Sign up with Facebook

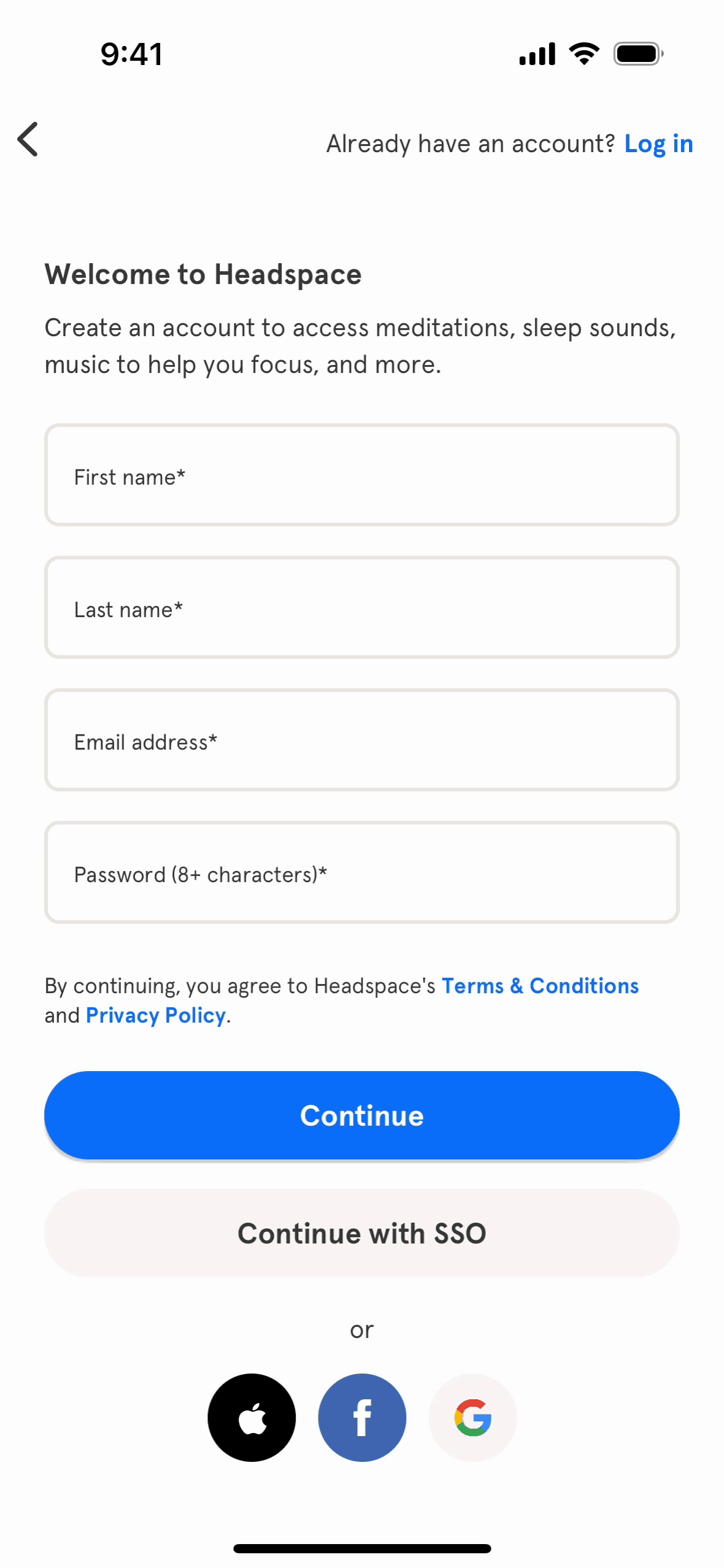pyautogui.click(x=362, y=1418)
